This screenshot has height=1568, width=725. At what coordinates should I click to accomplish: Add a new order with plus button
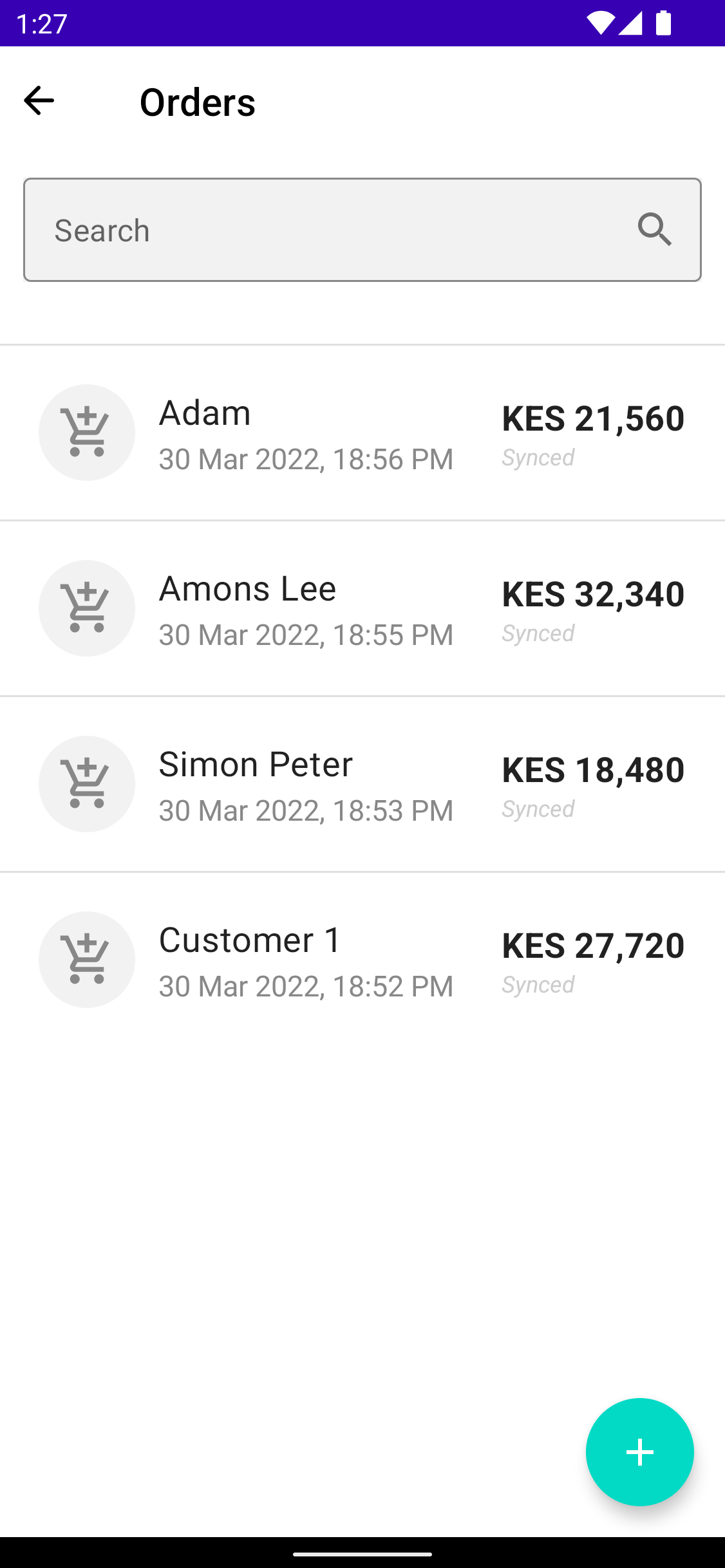pos(639,1452)
